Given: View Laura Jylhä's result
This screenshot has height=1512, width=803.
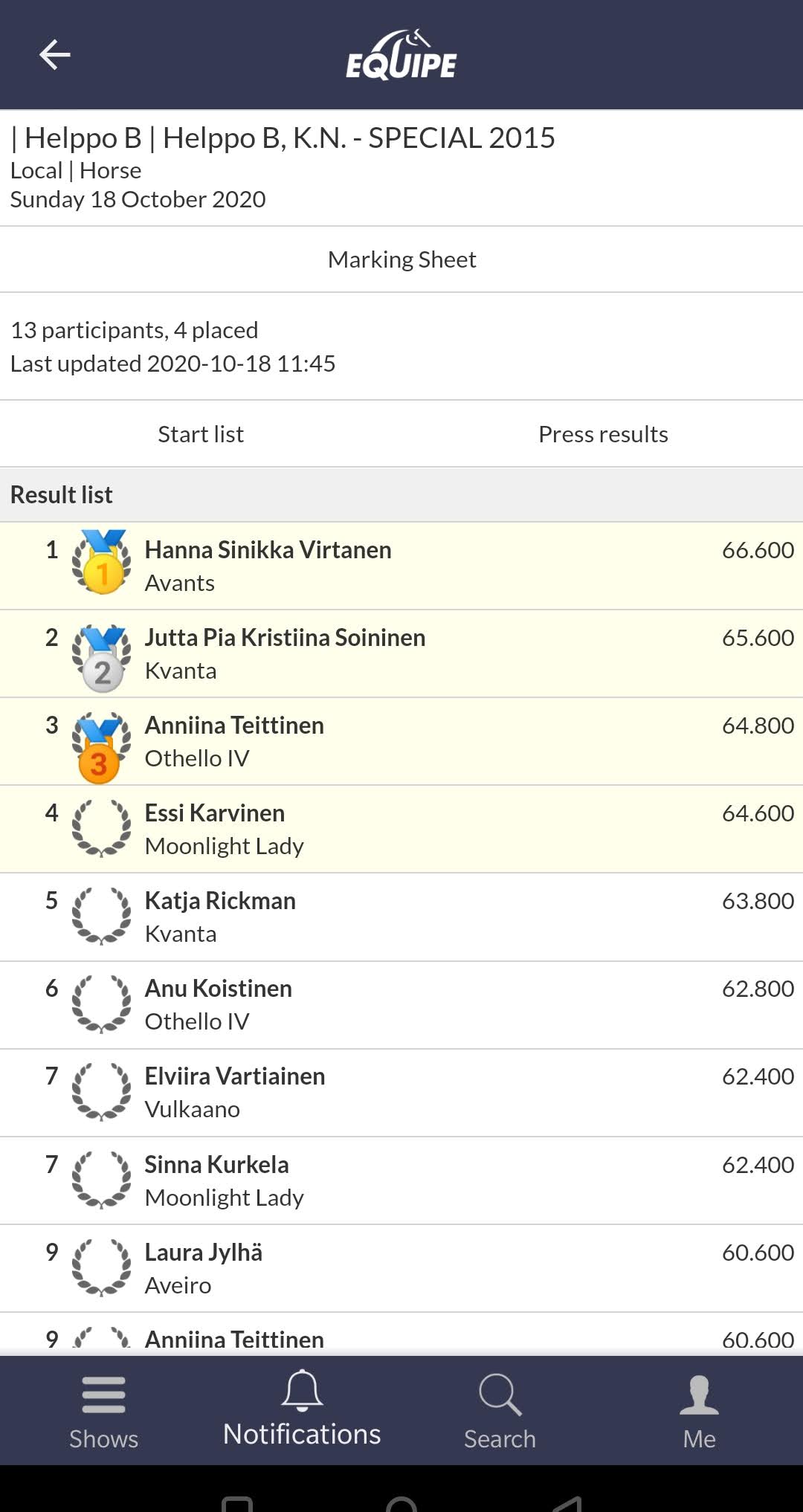Looking at the screenshot, I should pyautogui.click(x=401, y=1268).
